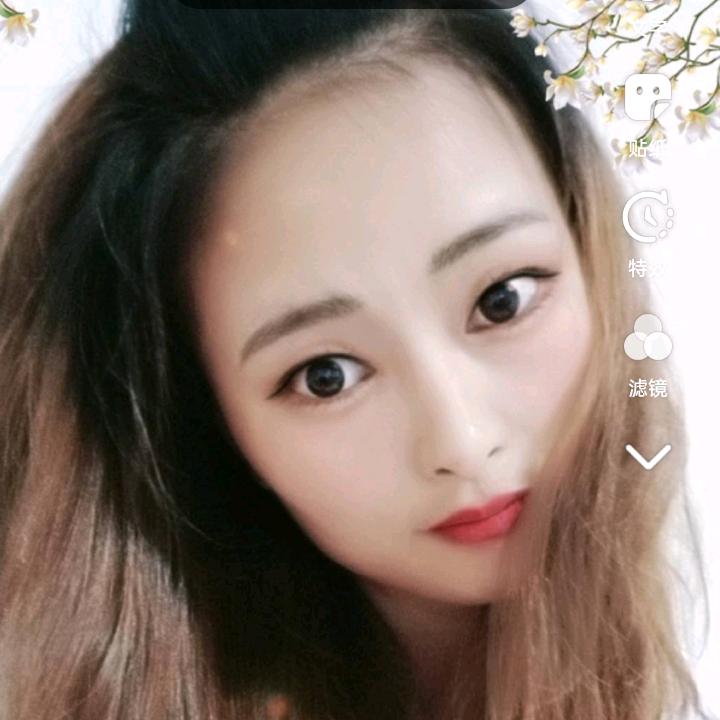Tap the down chevron under the filters tool
Image resolution: width=720 pixels, height=720 pixels.
coord(647,458)
